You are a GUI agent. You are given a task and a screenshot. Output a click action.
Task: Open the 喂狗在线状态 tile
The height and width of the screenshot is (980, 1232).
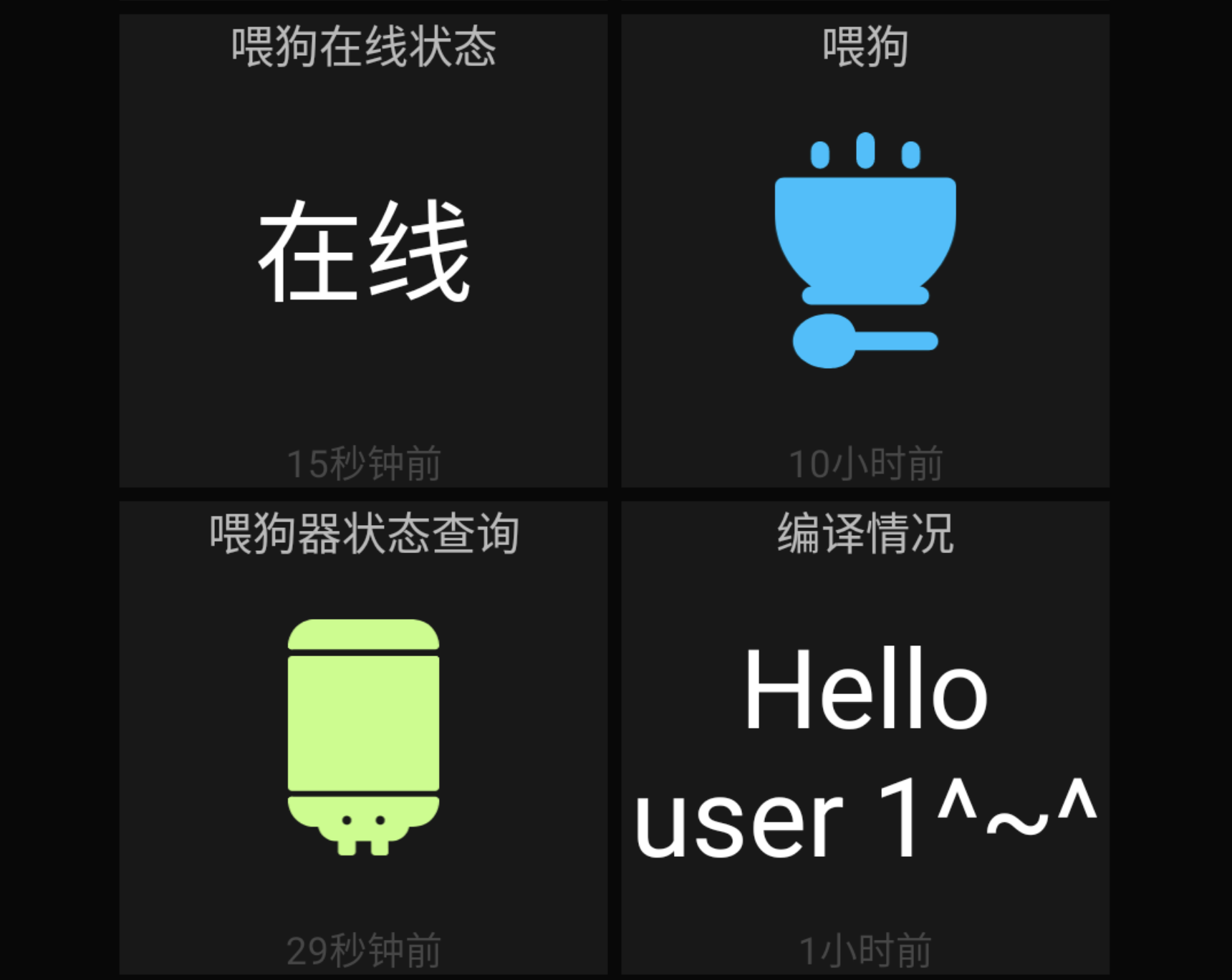[363, 251]
